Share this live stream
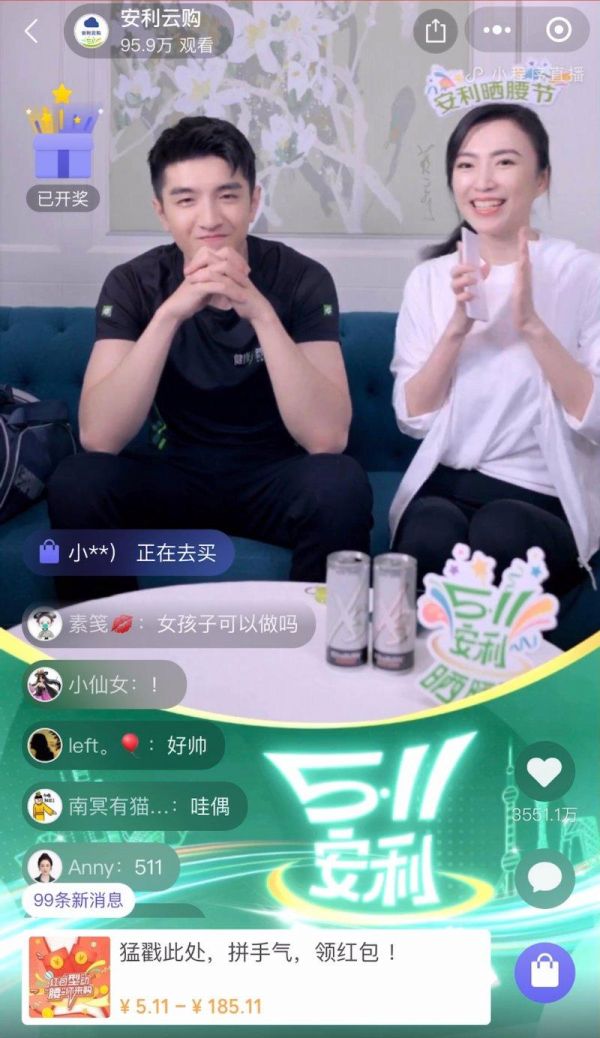The image size is (600, 1038). tap(435, 30)
